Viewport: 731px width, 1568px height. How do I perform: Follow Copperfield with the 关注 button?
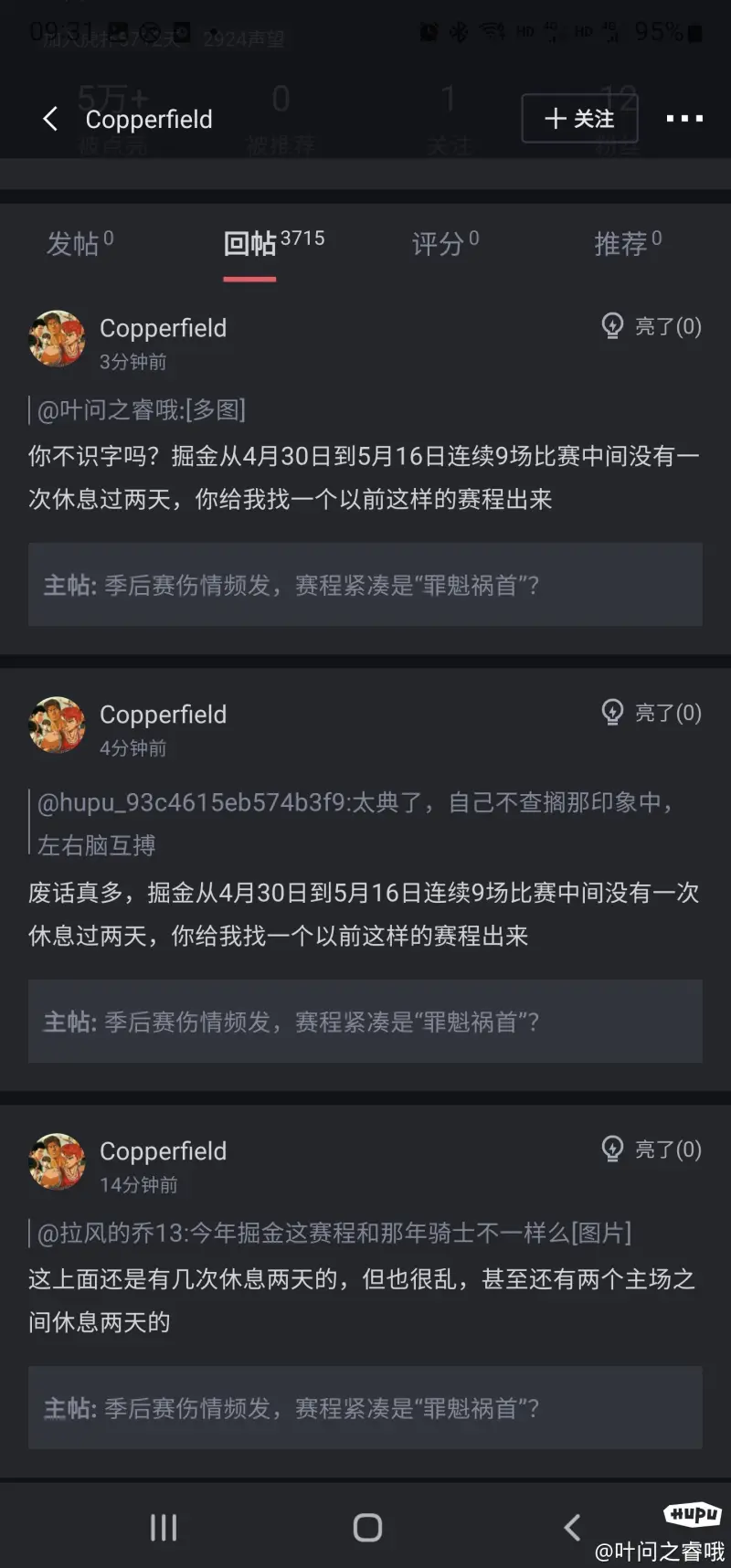tap(578, 119)
